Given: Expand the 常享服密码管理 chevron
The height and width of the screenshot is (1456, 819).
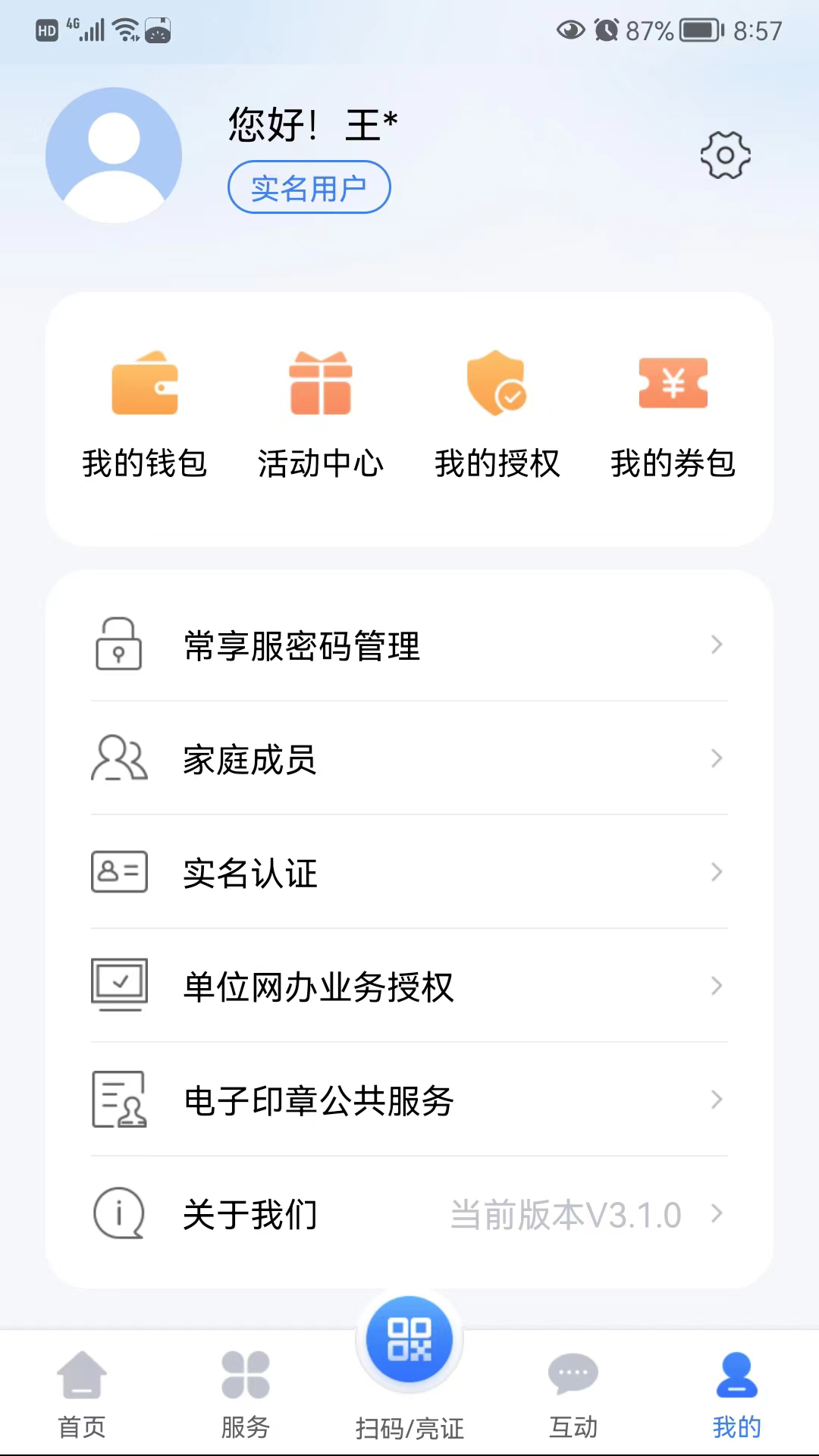Looking at the screenshot, I should click(x=716, y=645).
